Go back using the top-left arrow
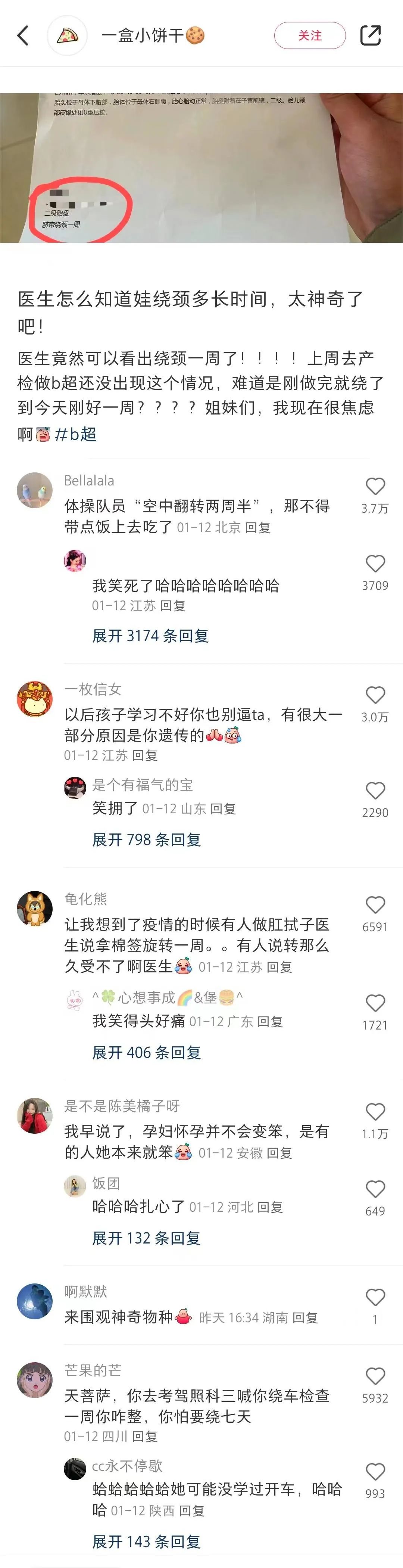Screen dimensions: 403x1568 (x=23, y=35)
